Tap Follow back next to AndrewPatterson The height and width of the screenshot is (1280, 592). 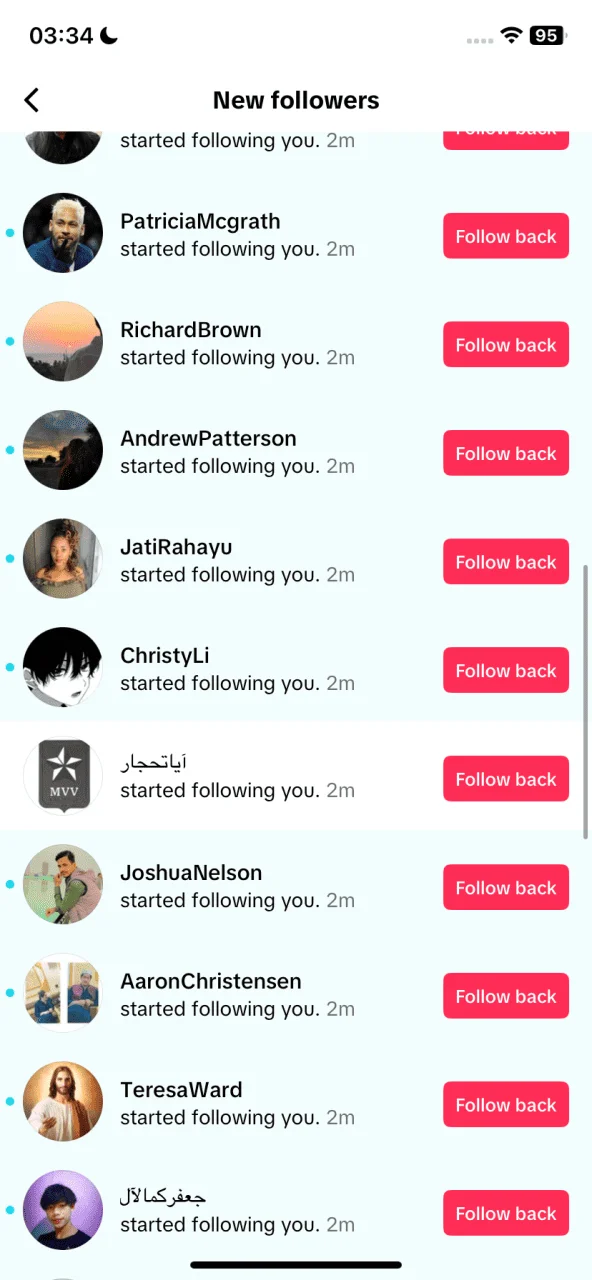(506, 453)
